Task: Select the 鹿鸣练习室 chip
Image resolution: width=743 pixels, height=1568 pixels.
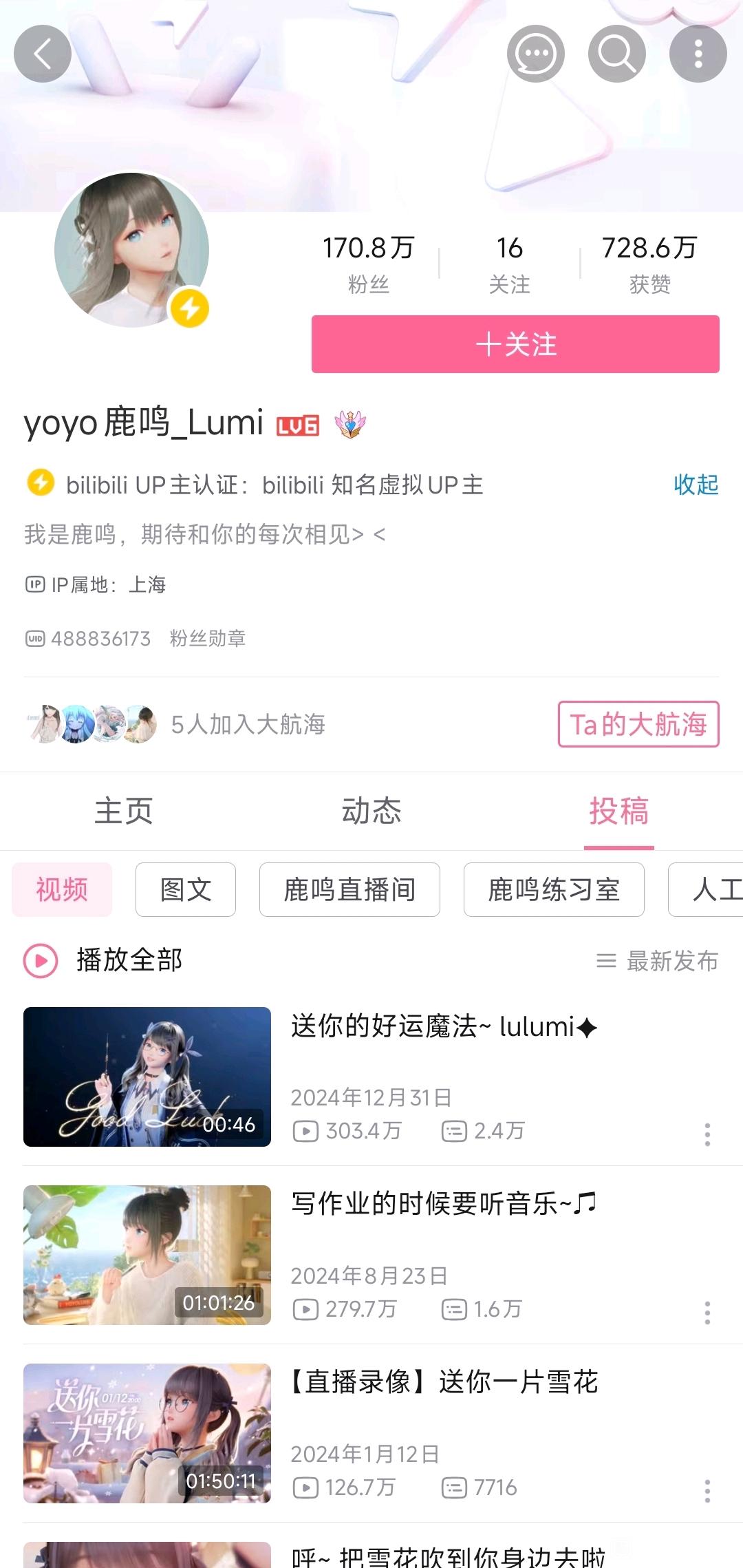Action: [554, 889]
